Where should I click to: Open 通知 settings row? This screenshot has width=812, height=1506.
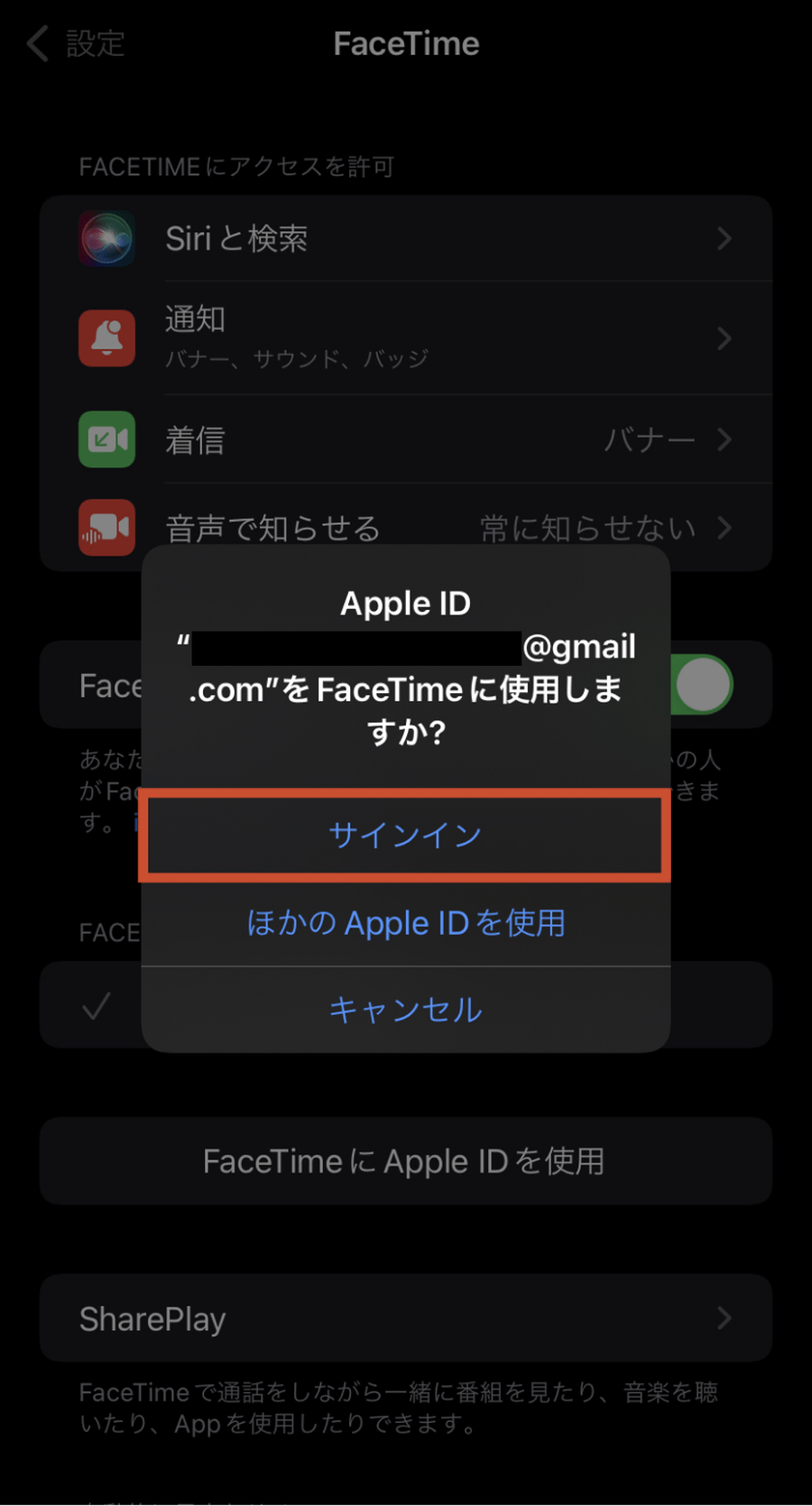(x=406, y=337)
